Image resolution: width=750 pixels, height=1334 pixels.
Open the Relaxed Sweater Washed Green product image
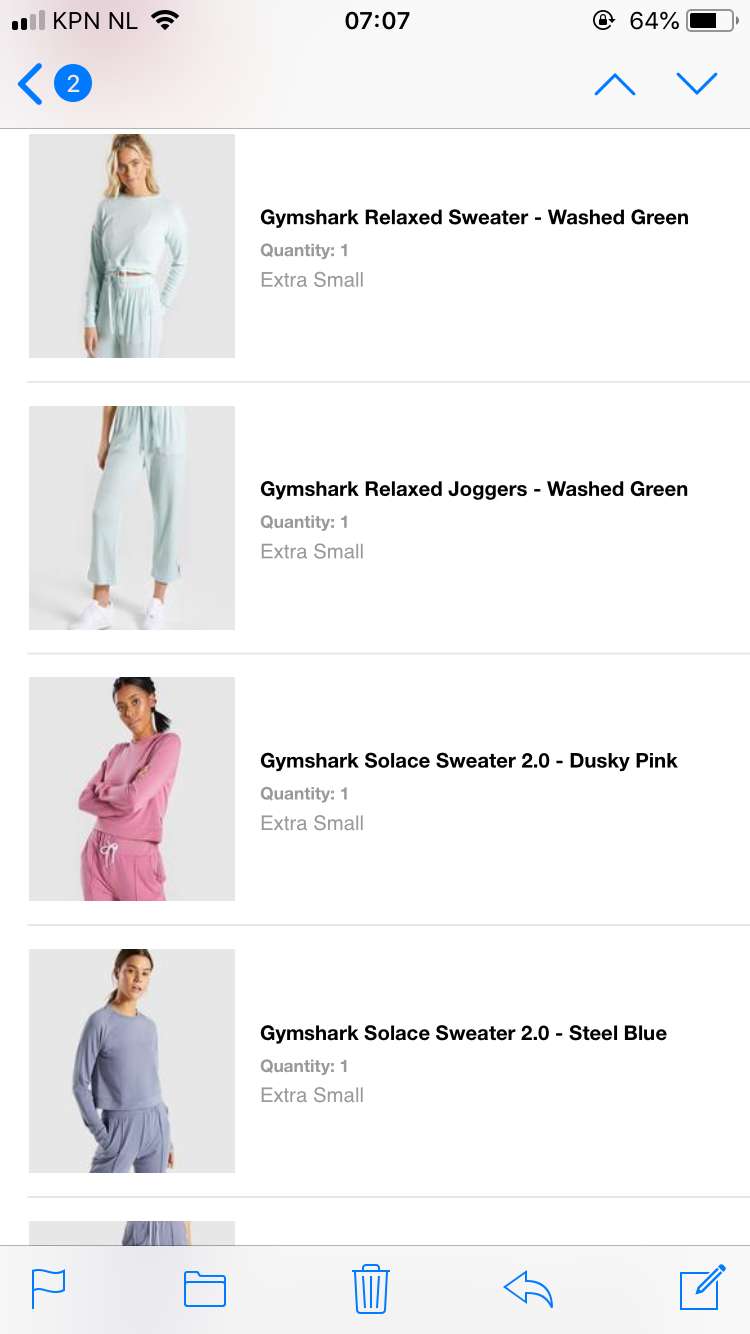pos(132,246)
